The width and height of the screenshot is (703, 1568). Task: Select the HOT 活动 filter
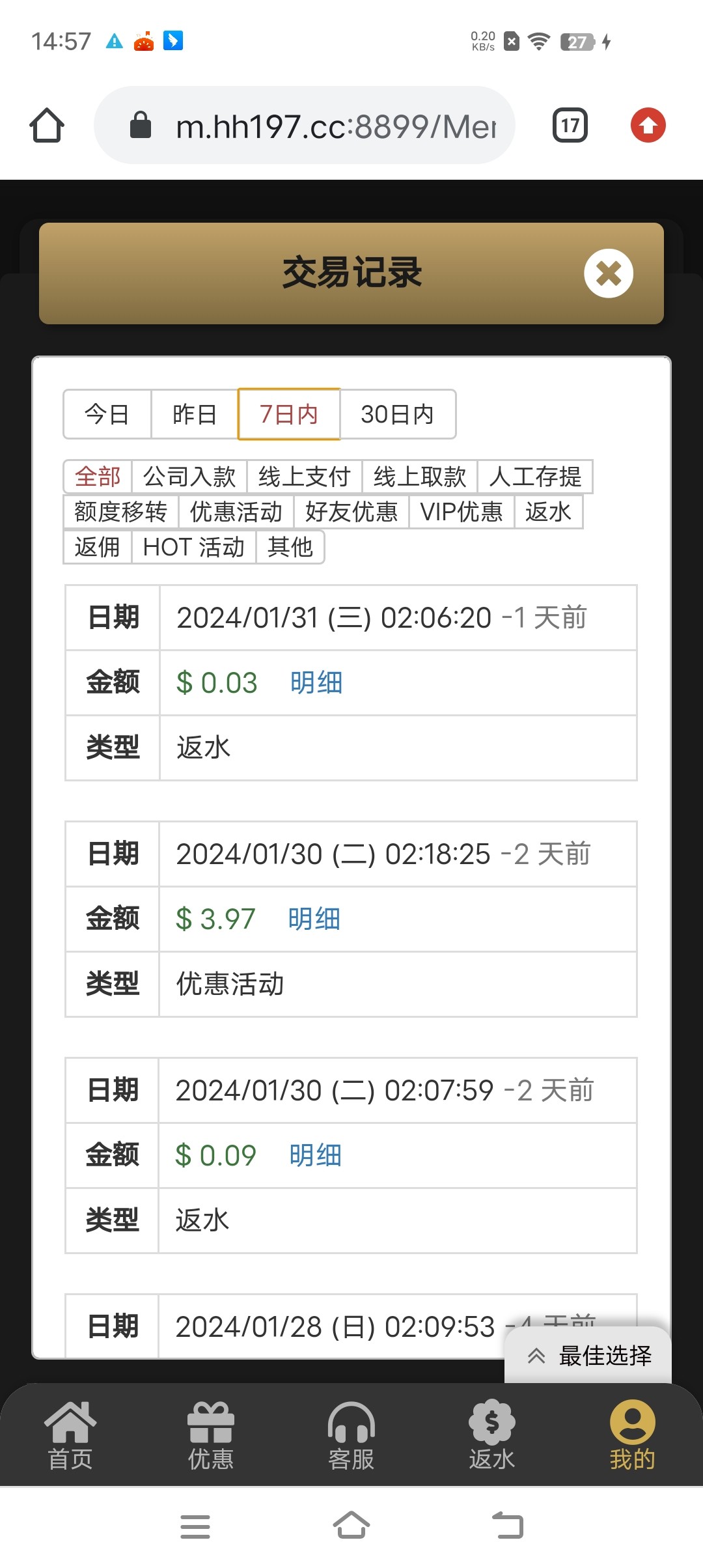pyautogui.click(x=193, y=547)
